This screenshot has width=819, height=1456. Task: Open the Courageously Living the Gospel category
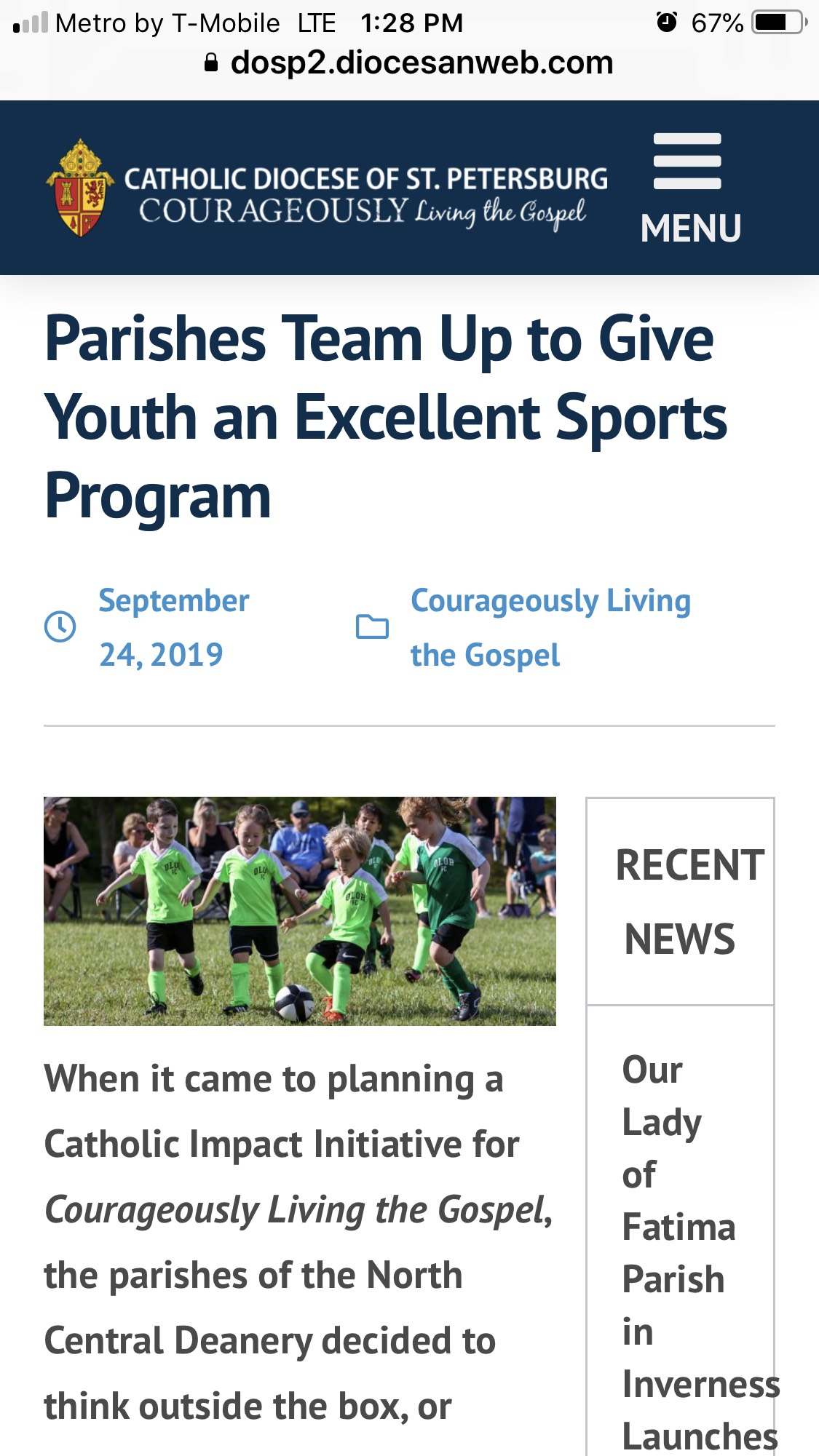pos(550,627)
